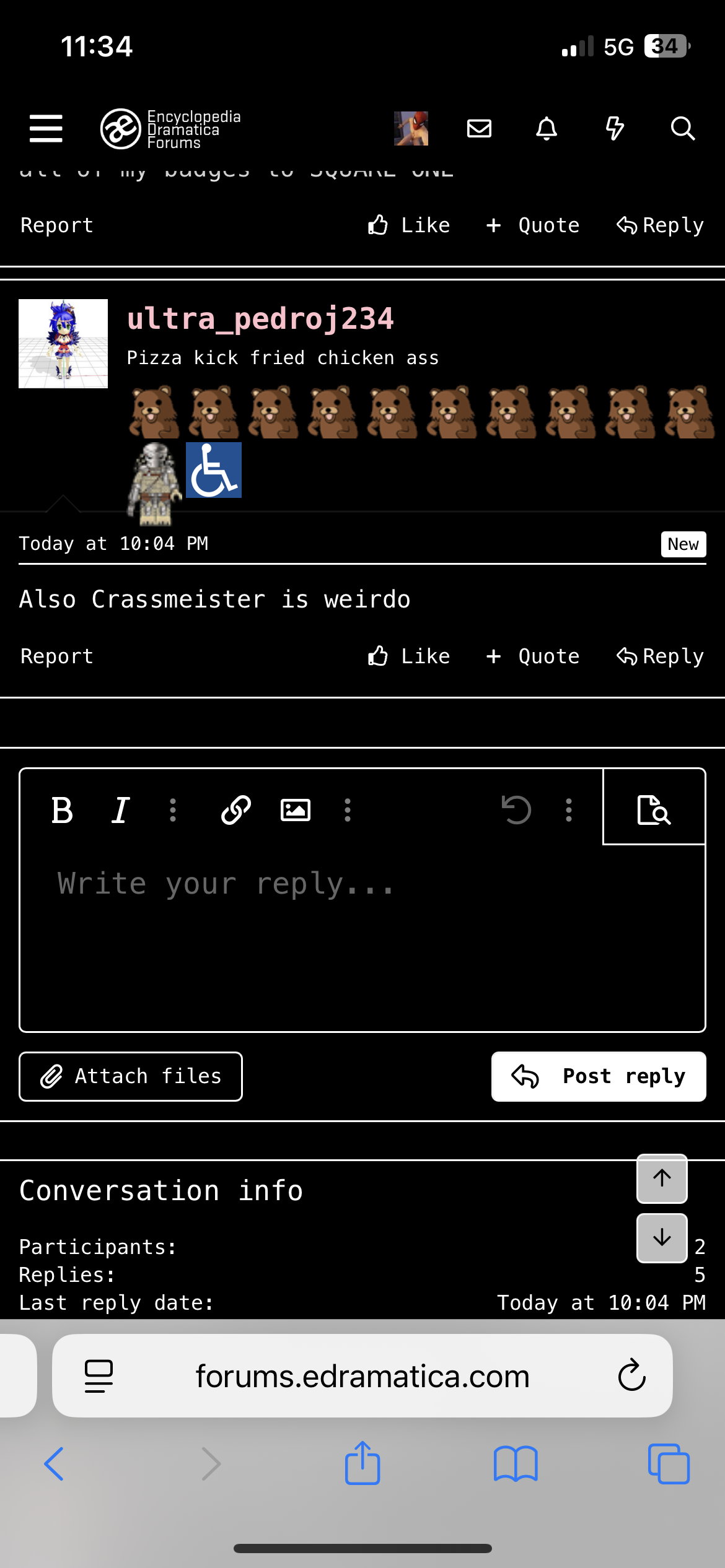This screenshot has width=725, height=1568.
Task: Open the What's new lightning icon
Action: (x=614, y=128)
